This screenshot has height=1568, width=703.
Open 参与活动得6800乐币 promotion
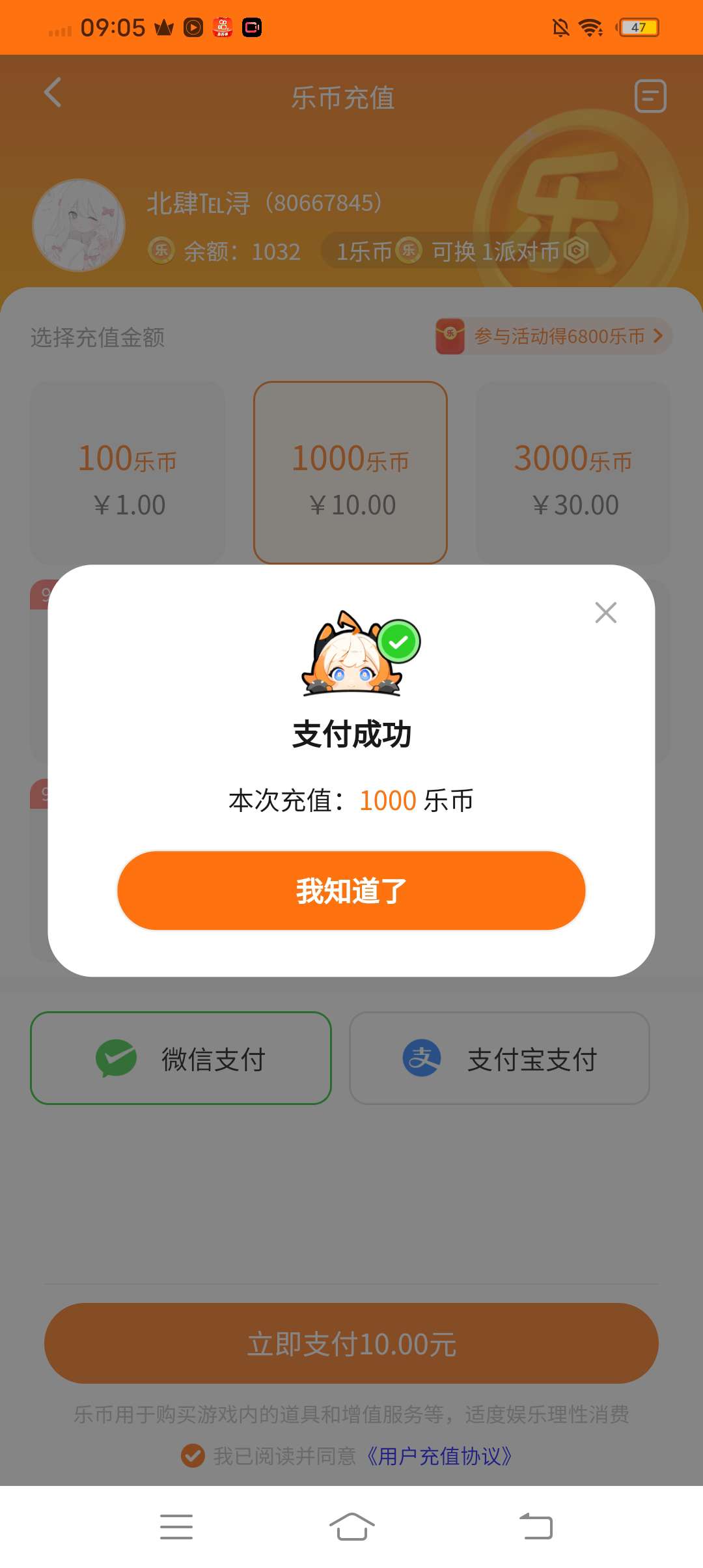553,336
